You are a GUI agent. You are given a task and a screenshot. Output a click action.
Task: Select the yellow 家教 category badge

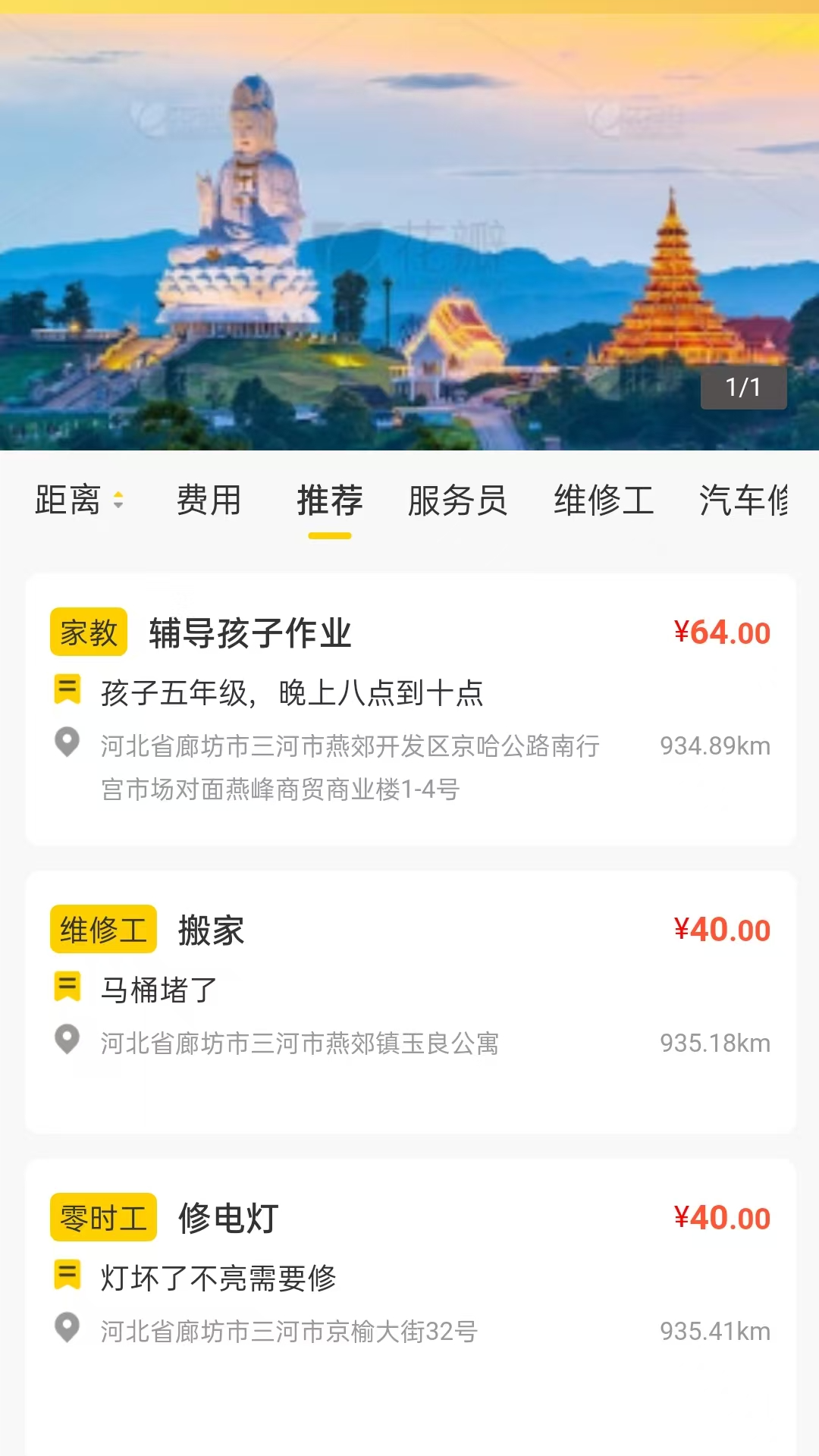coord(89,631)
